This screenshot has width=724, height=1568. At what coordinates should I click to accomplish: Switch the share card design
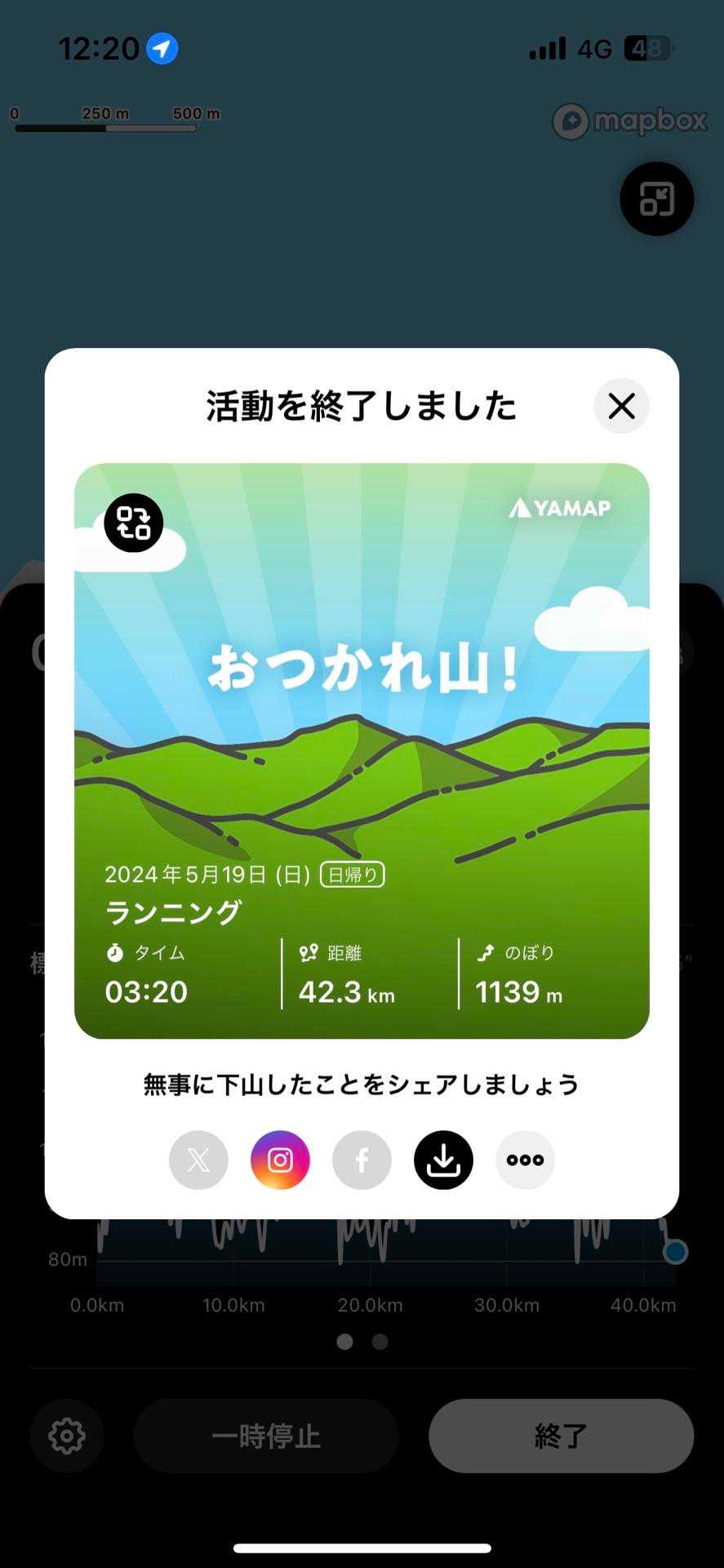(133, 523)
